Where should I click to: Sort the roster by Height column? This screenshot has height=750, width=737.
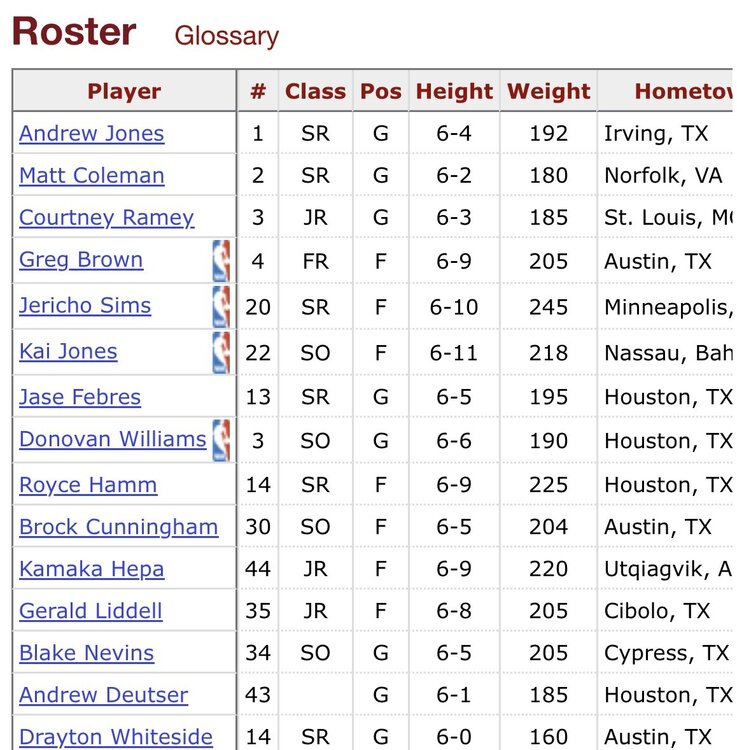coord(454,91)
